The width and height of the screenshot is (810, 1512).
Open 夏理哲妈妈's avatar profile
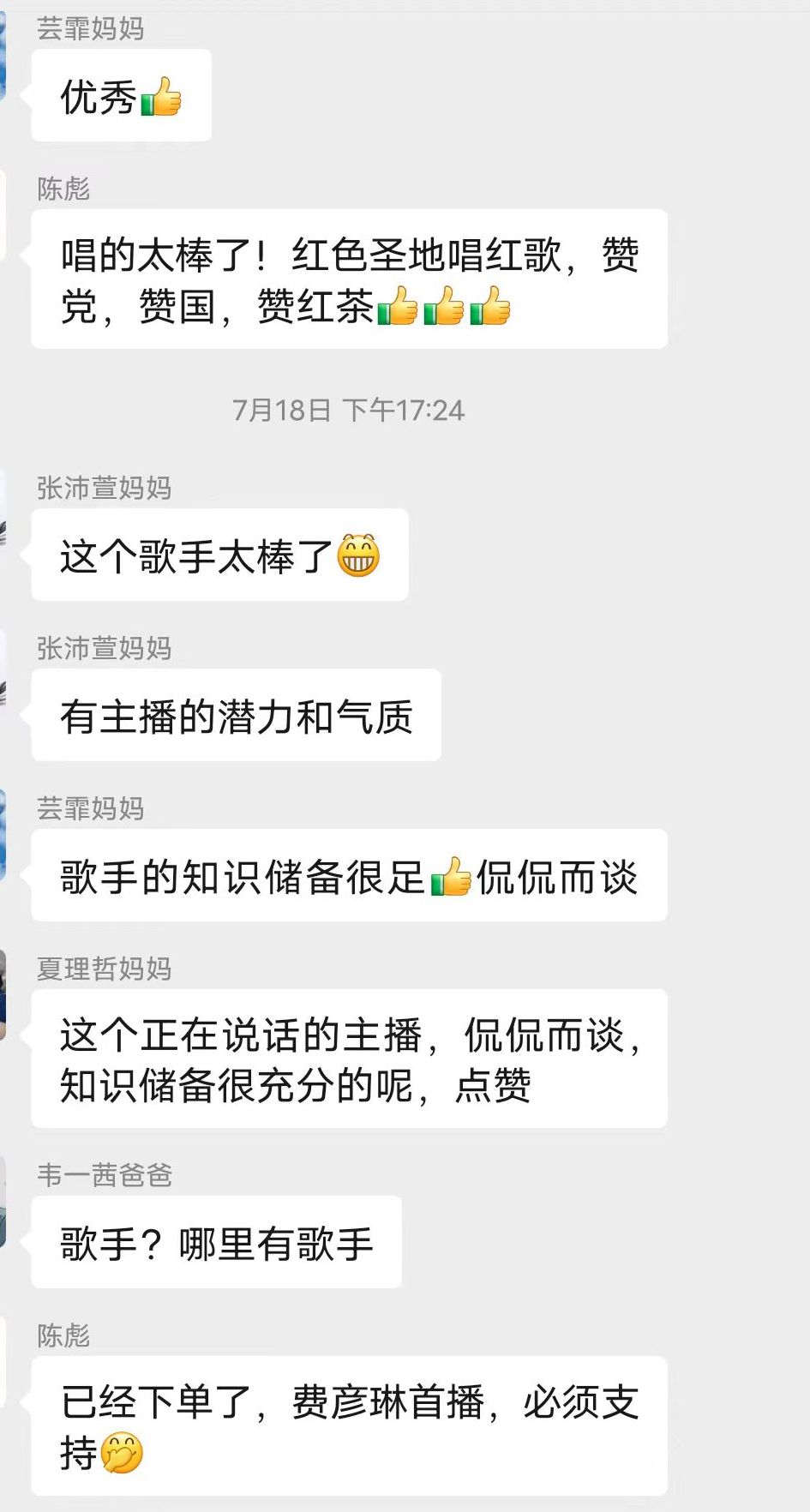tap(3, 994)
